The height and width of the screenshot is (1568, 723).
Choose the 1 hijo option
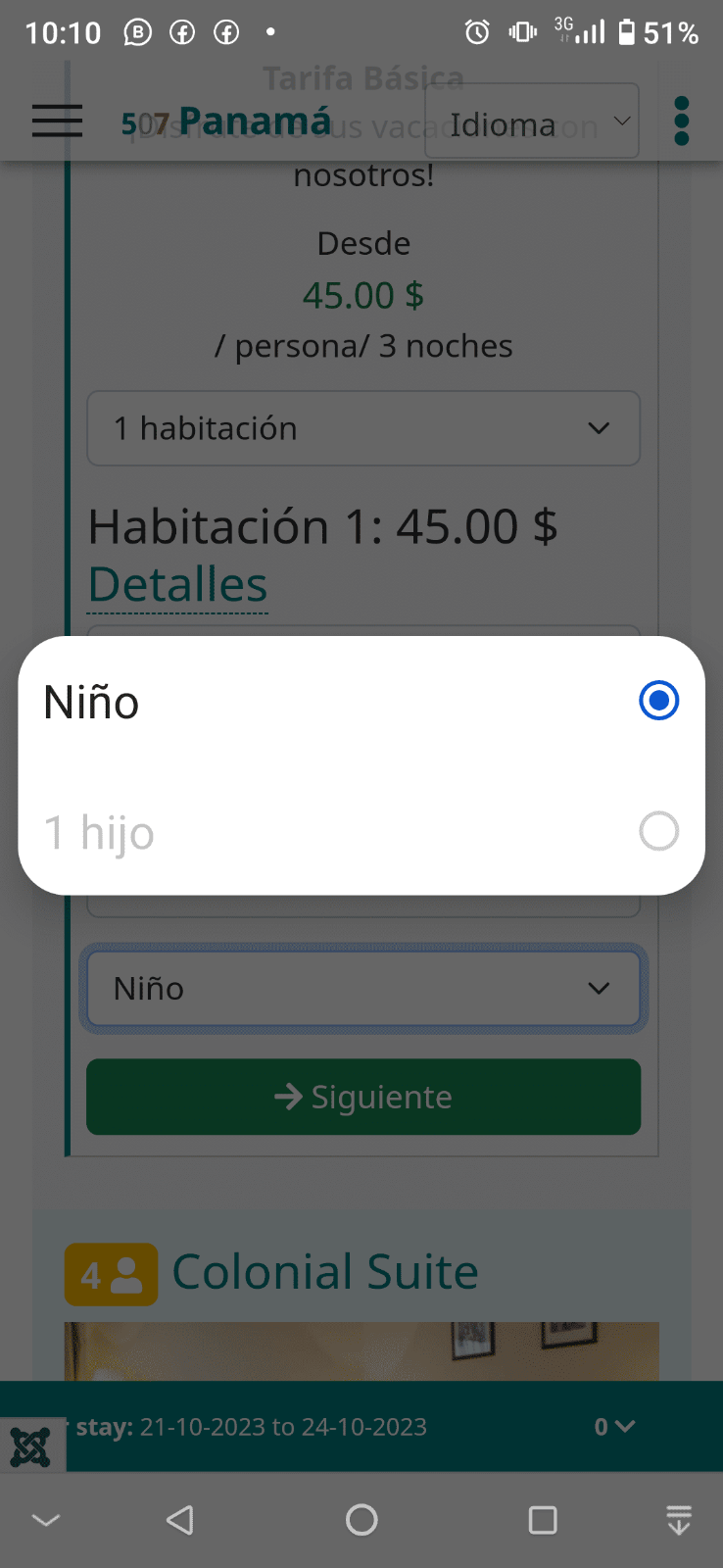[361, 832]
